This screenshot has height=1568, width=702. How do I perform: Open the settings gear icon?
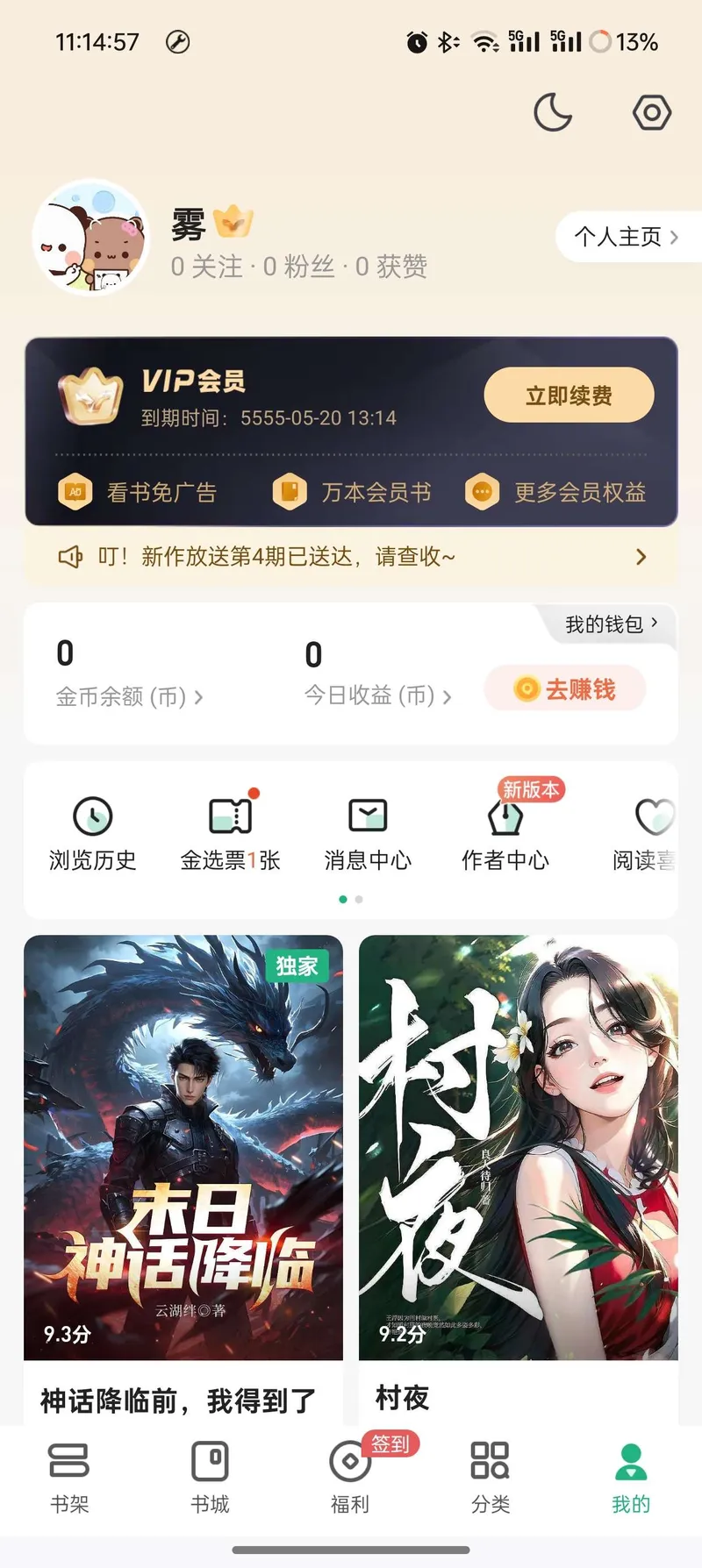651,112
